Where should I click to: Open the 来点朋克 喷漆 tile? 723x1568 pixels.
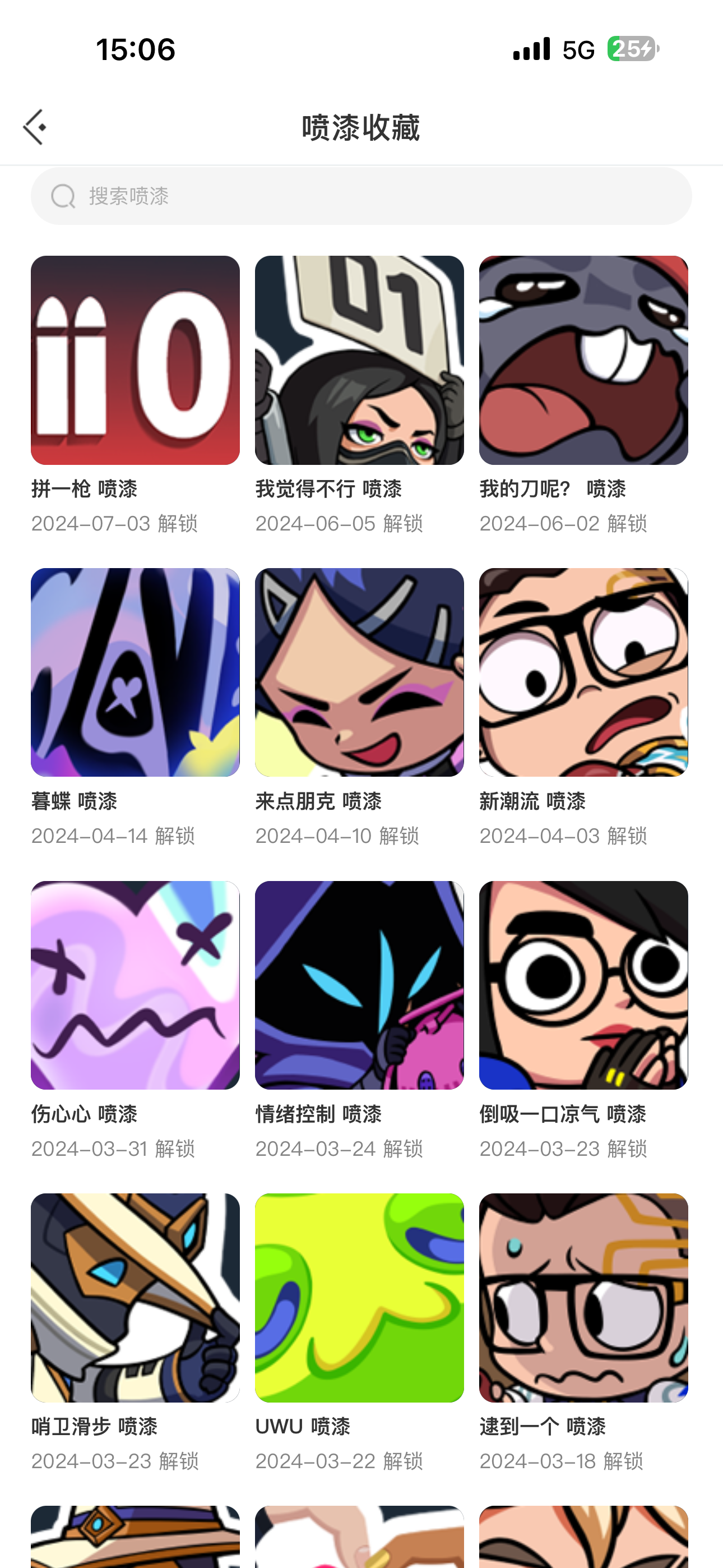tap(359, 672)
